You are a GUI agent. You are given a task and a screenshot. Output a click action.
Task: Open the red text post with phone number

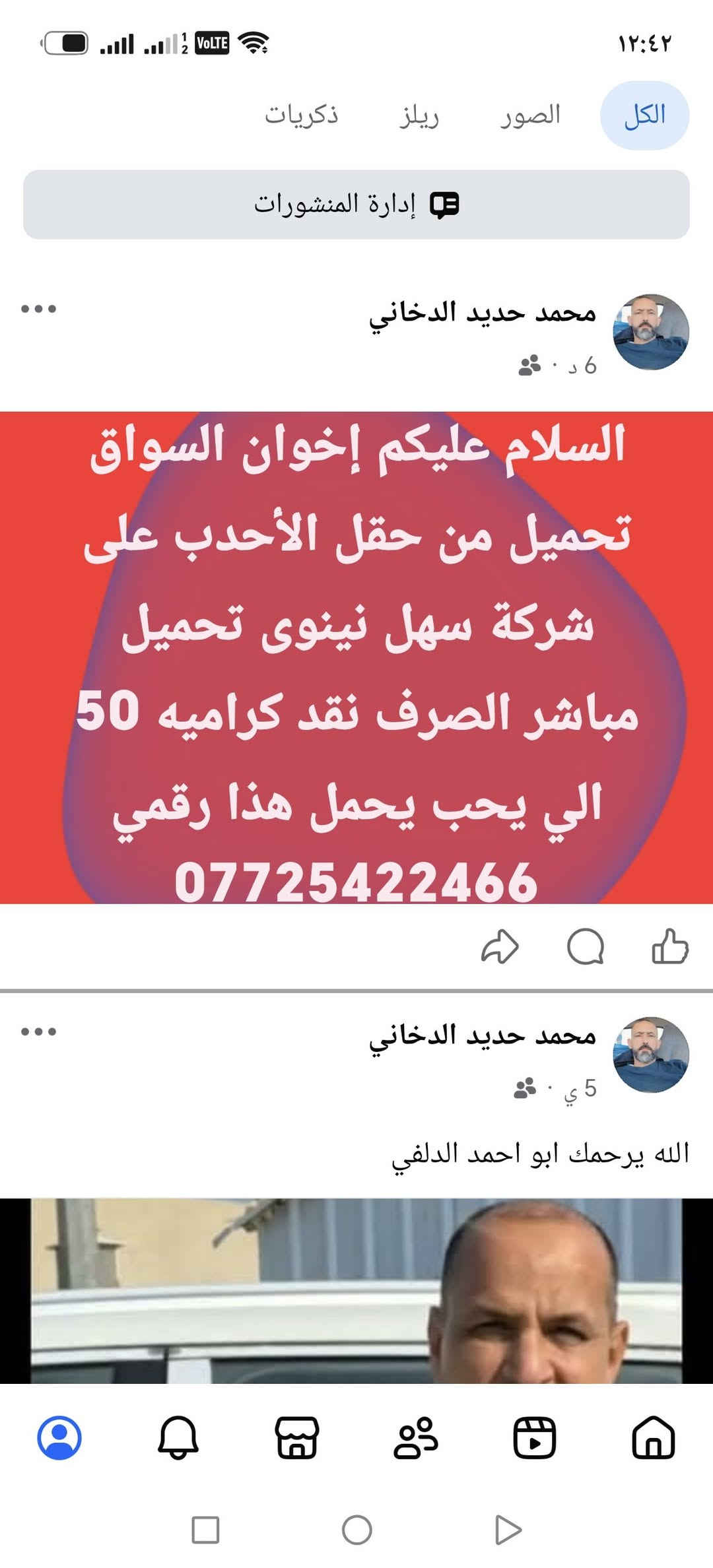tap(356, 657)
